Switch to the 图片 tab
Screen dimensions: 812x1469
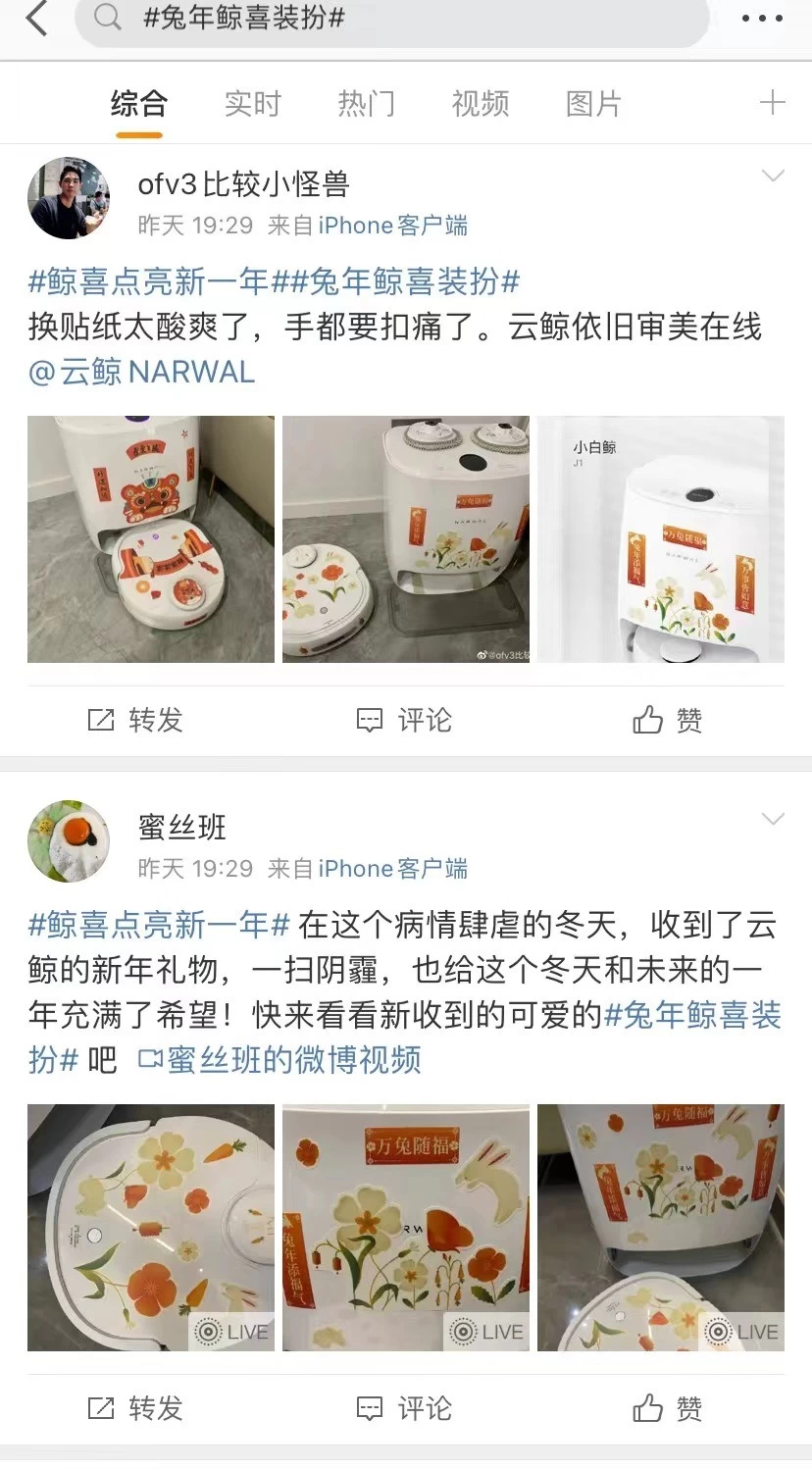pyautogui.click(x=593, y=104)
